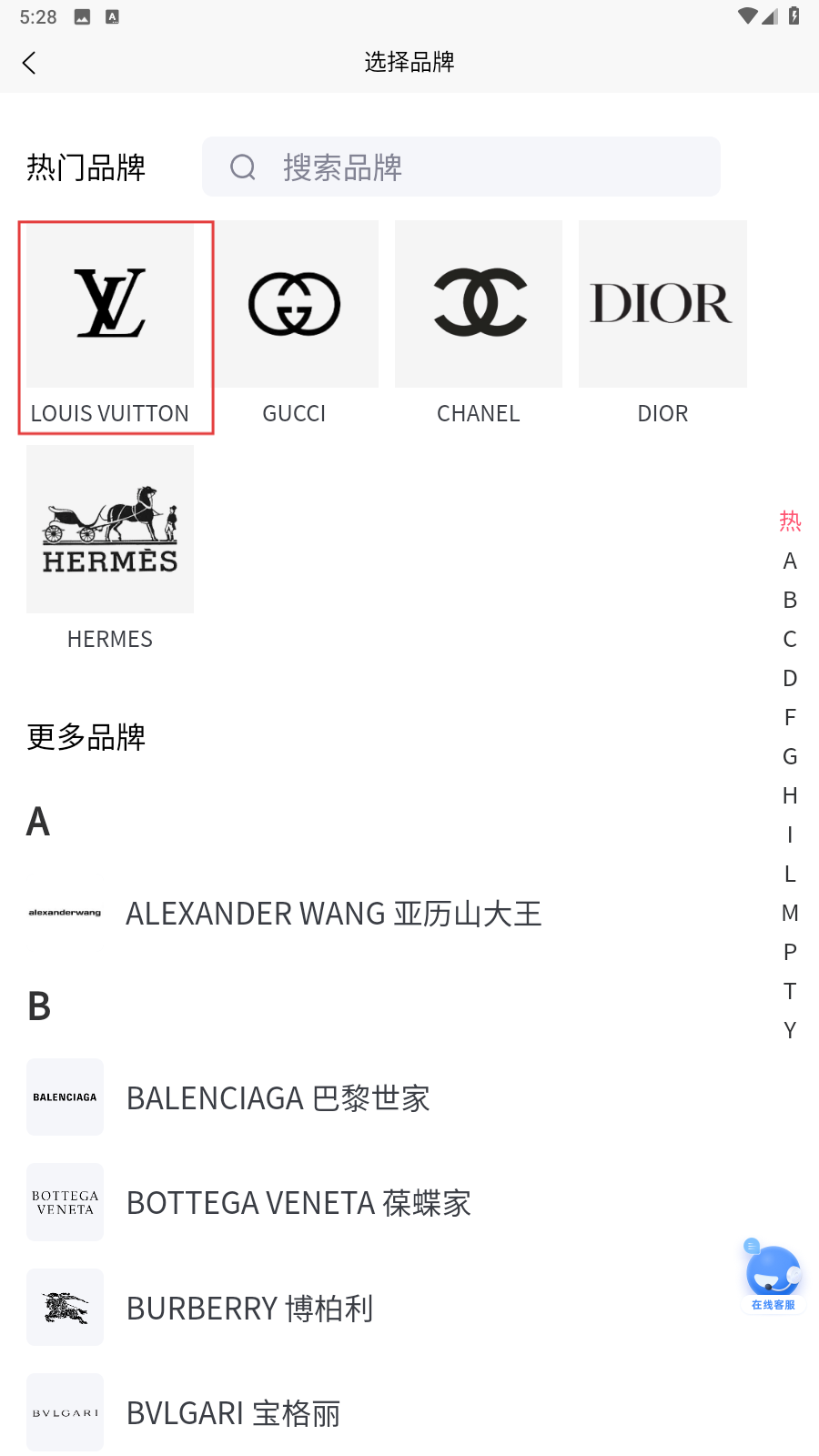This screenshot has height=1456, width=819.
Task: Choose BALENCIAGA 巴黎世家 from the list
Action: coord(278,1098)
